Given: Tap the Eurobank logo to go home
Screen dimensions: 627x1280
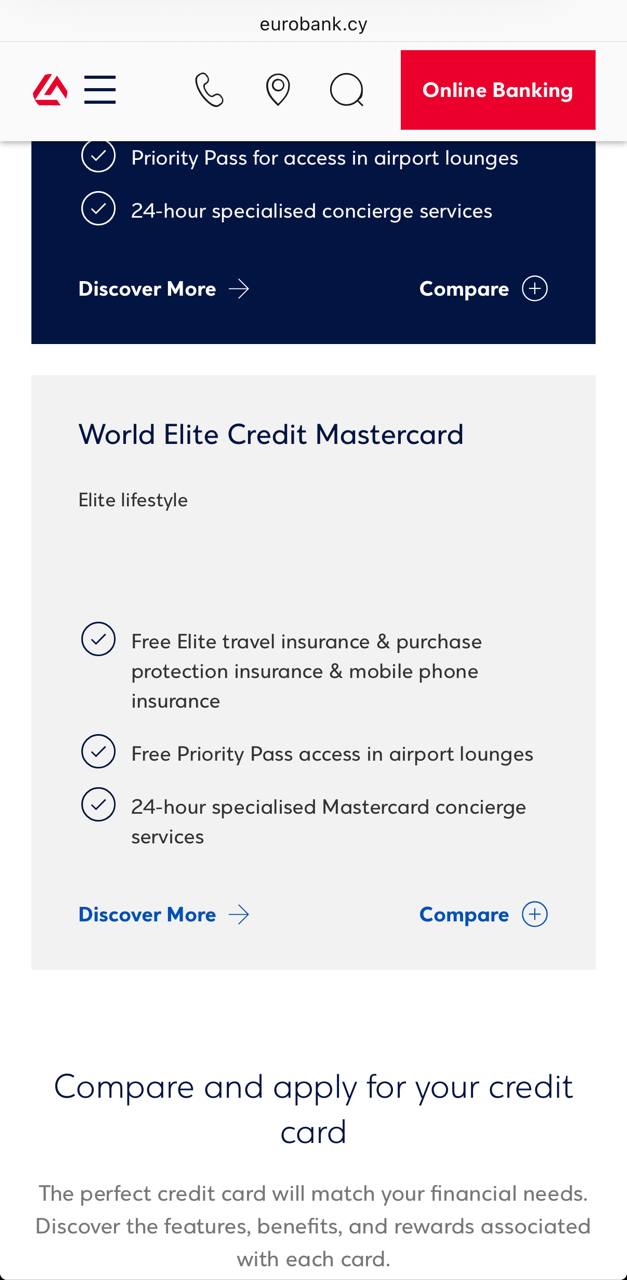Looking at the screenshot, I should 50,90.
